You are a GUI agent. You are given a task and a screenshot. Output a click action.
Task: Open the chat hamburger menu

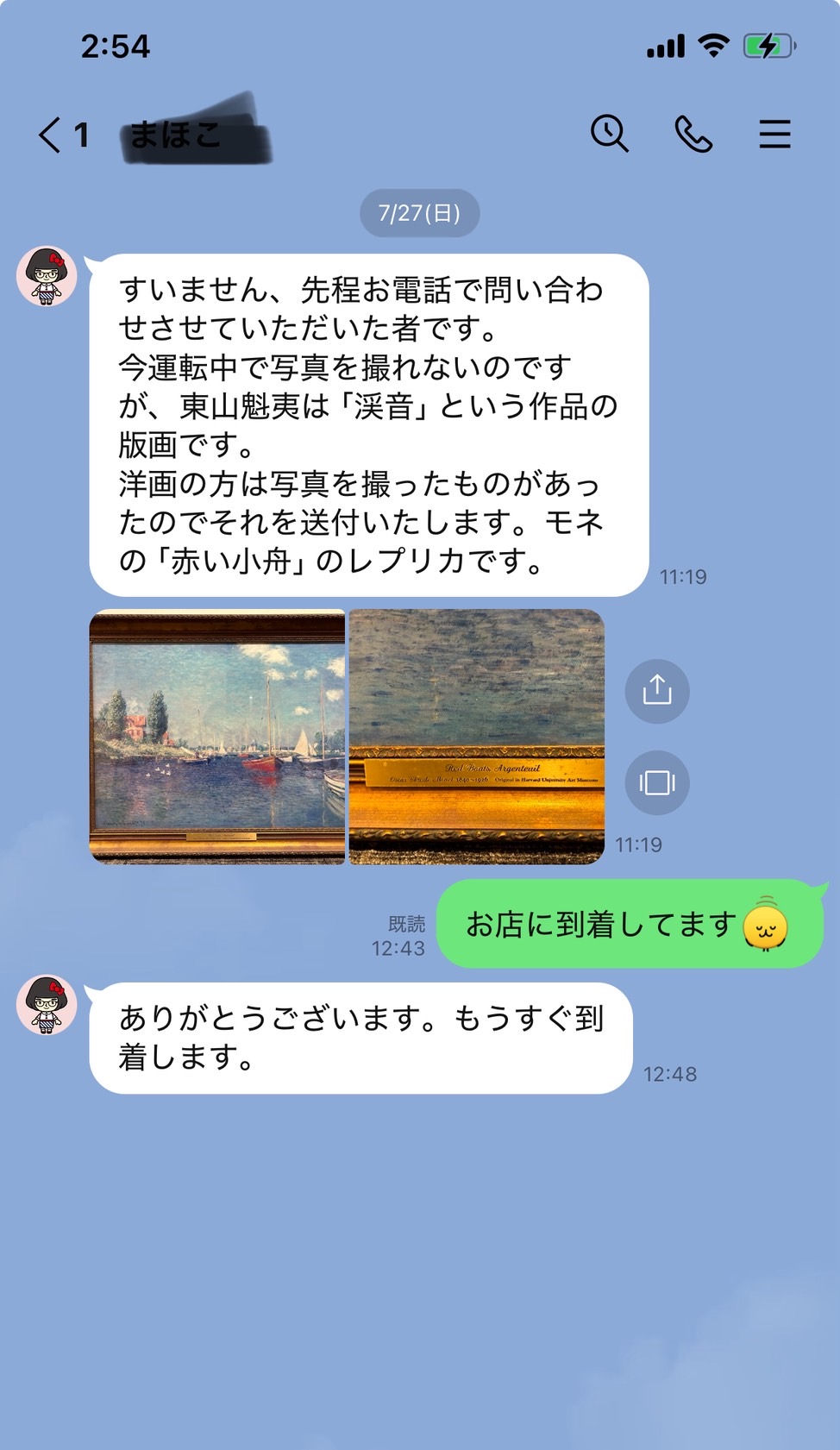pyautogui.click(x=774, y=134)
